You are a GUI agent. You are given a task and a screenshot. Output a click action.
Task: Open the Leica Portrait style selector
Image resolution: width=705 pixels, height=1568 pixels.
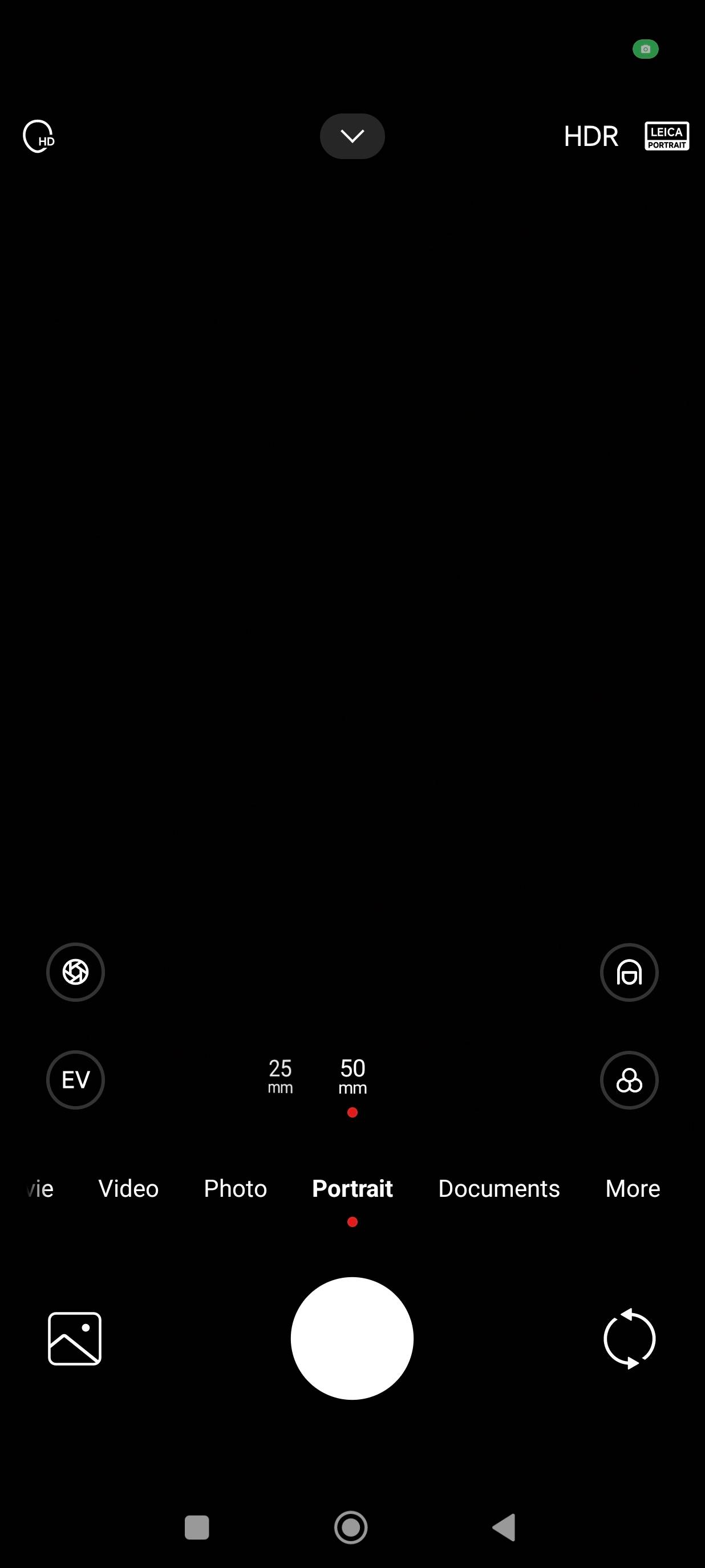pos(667,136)
